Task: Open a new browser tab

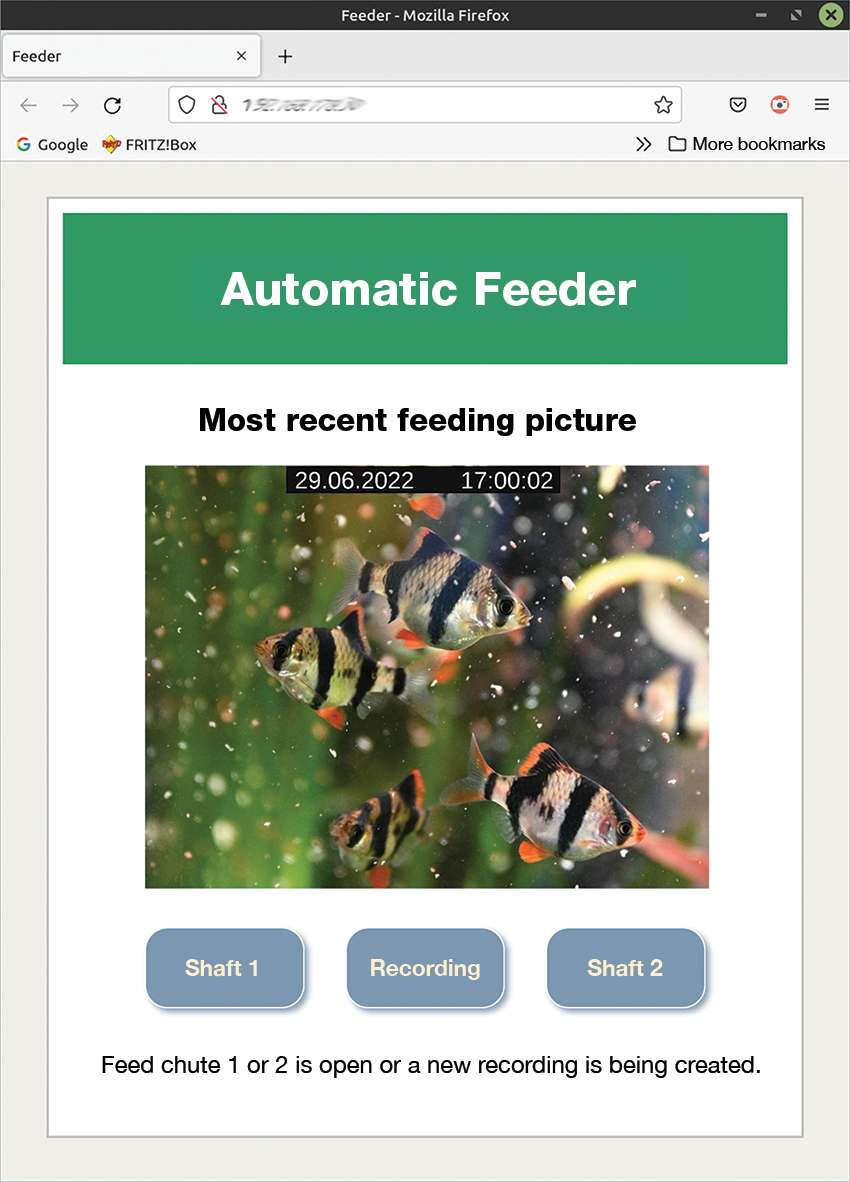Action: pos(285,56)
